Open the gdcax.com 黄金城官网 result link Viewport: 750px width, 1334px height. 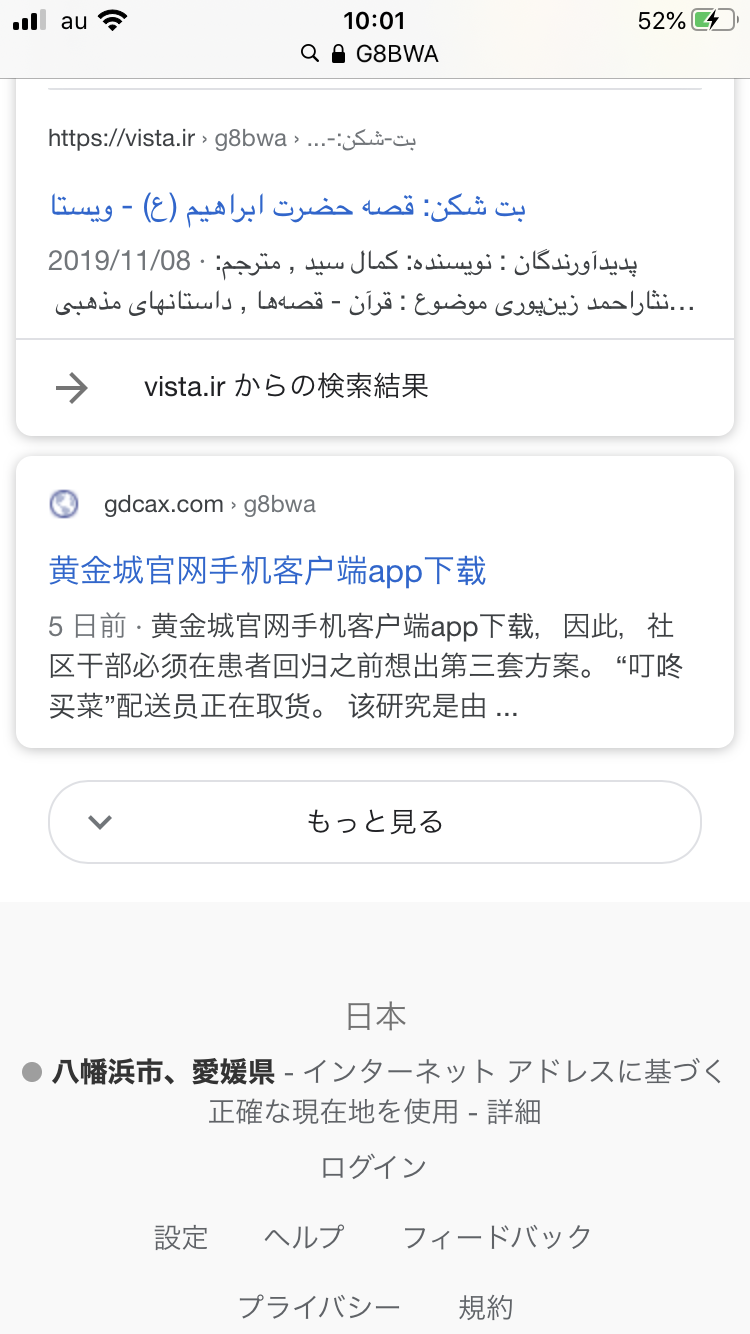[267, 571]
